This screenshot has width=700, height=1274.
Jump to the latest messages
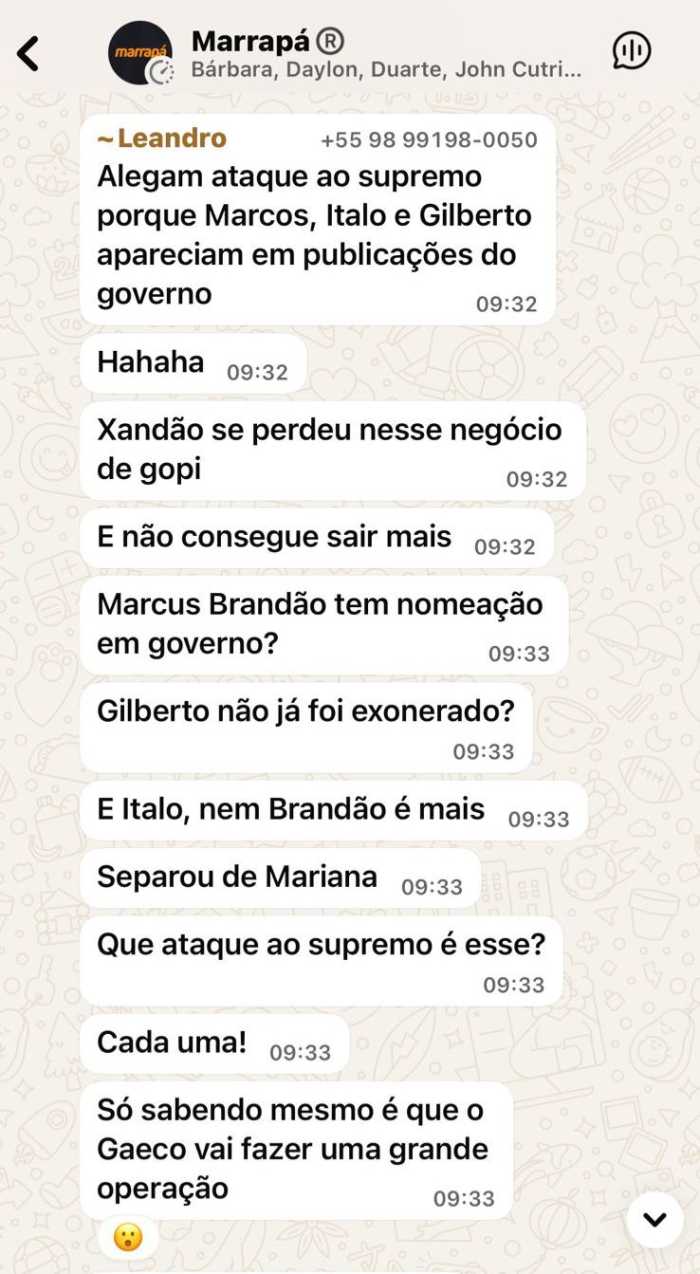tap(654, 1219)
